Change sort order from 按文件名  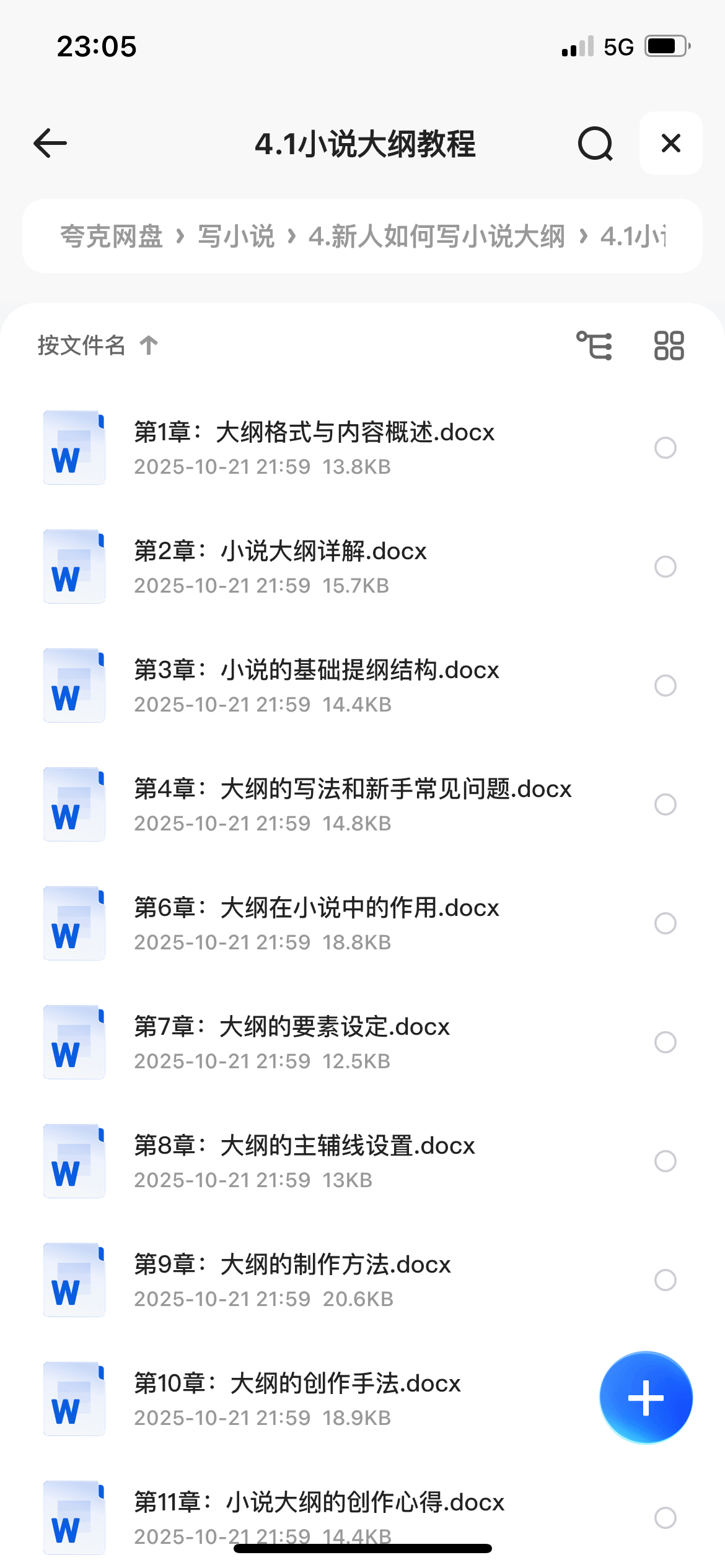click(x=98, y=346)
